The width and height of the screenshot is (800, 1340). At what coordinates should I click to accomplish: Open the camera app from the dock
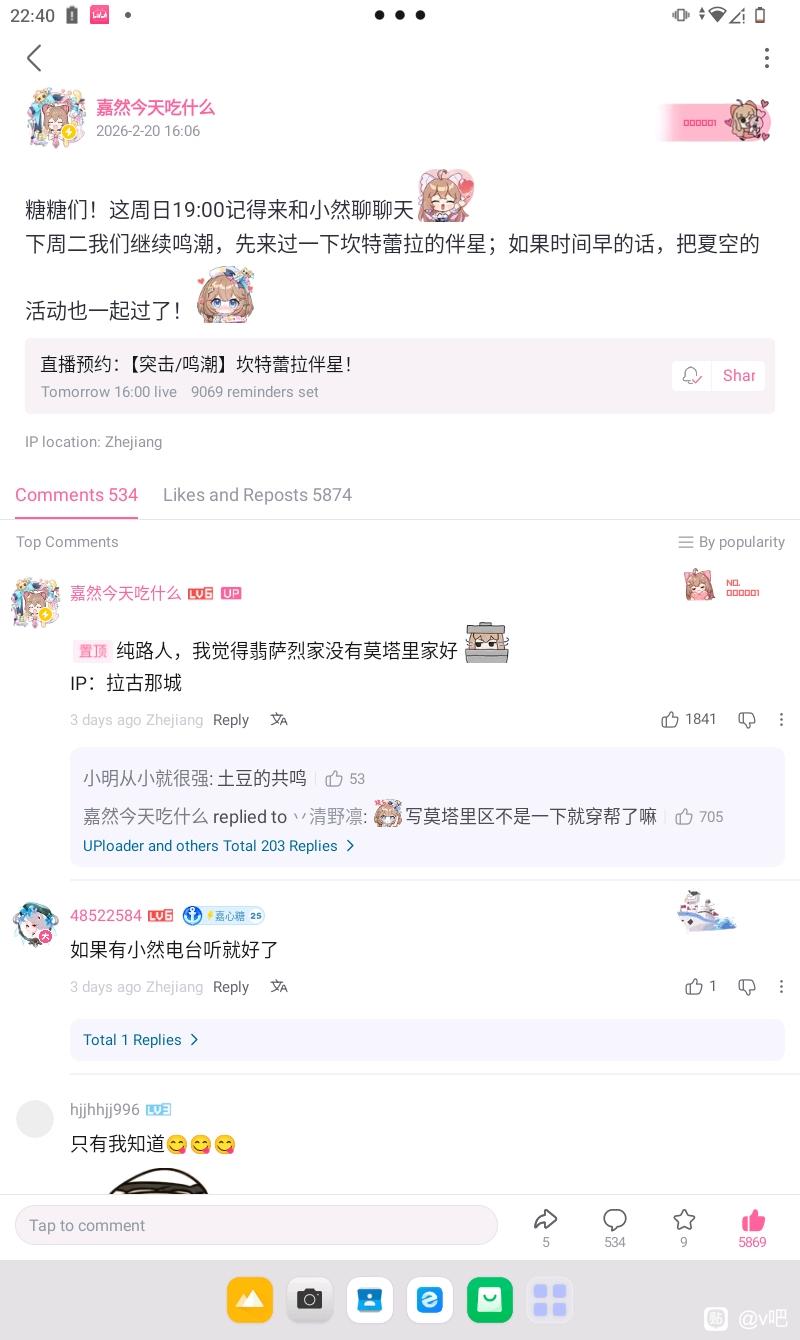(x=310, y=1300)
